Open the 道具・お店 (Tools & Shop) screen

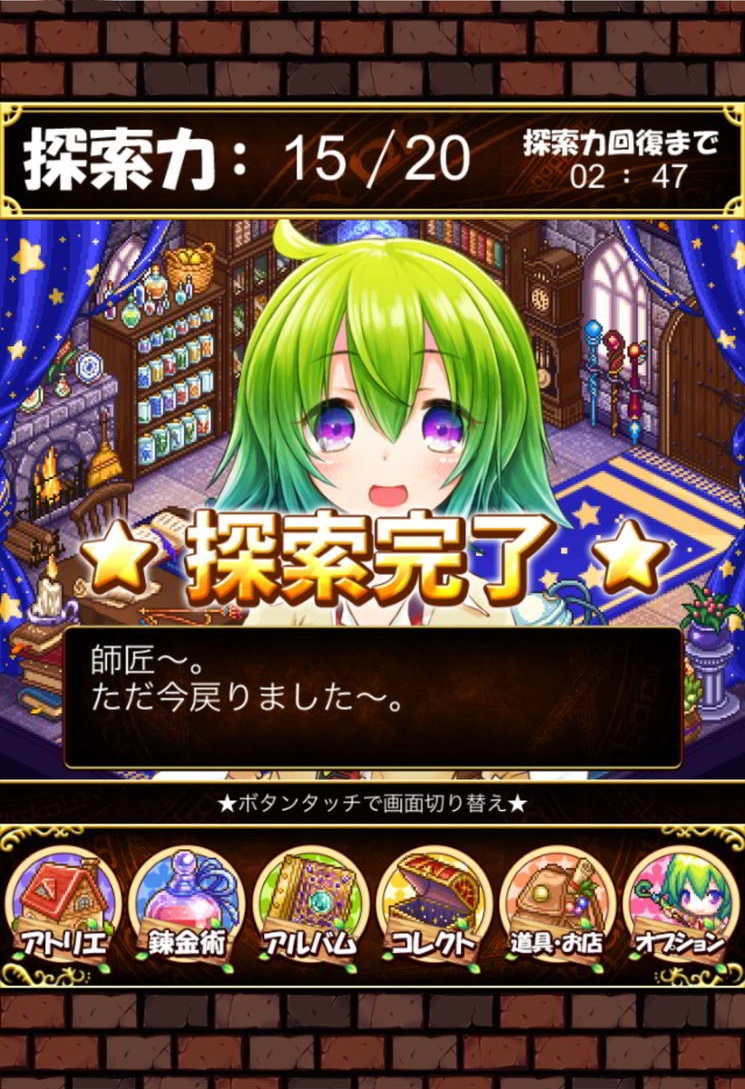(x=557, y=906)
